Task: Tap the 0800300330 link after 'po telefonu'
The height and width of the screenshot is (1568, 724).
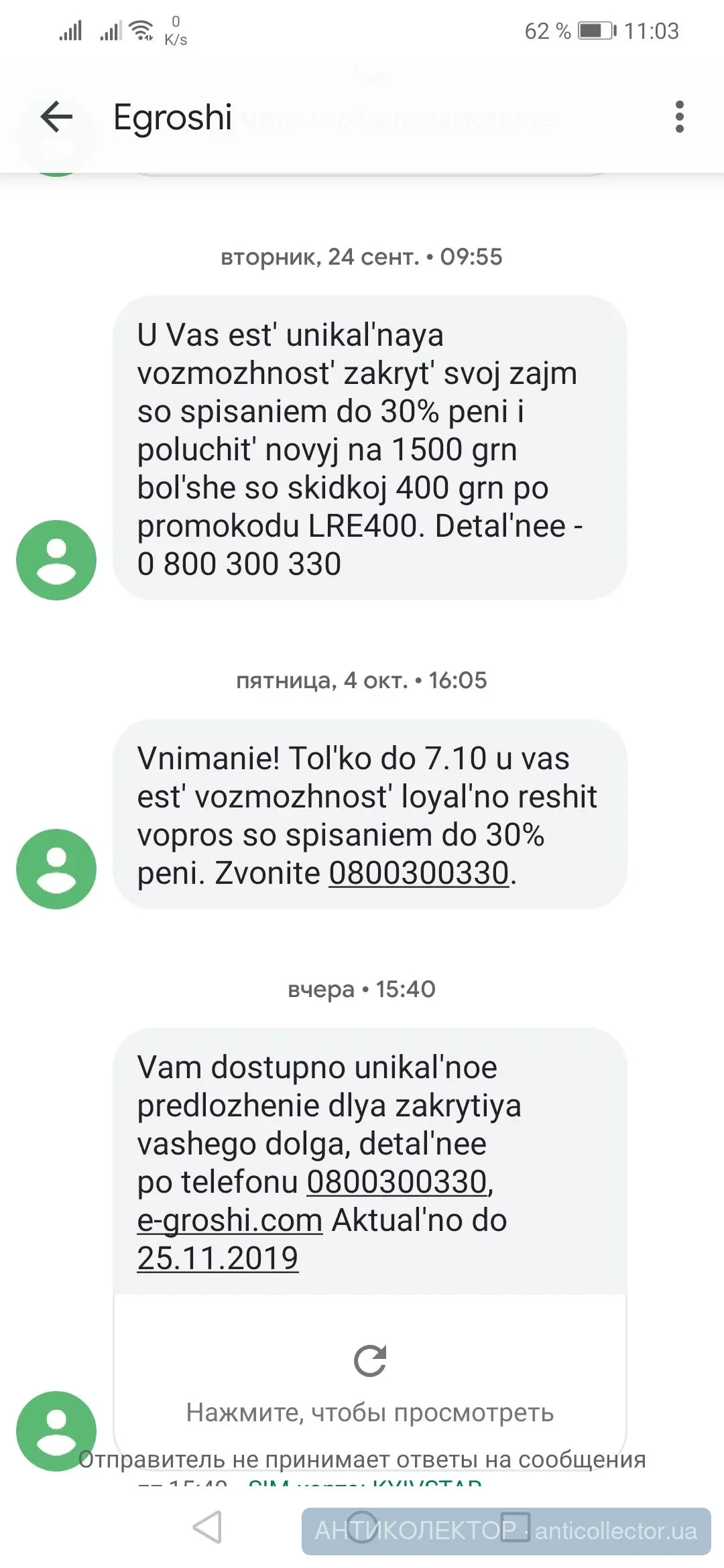Action: click(x=397, y=1181)
